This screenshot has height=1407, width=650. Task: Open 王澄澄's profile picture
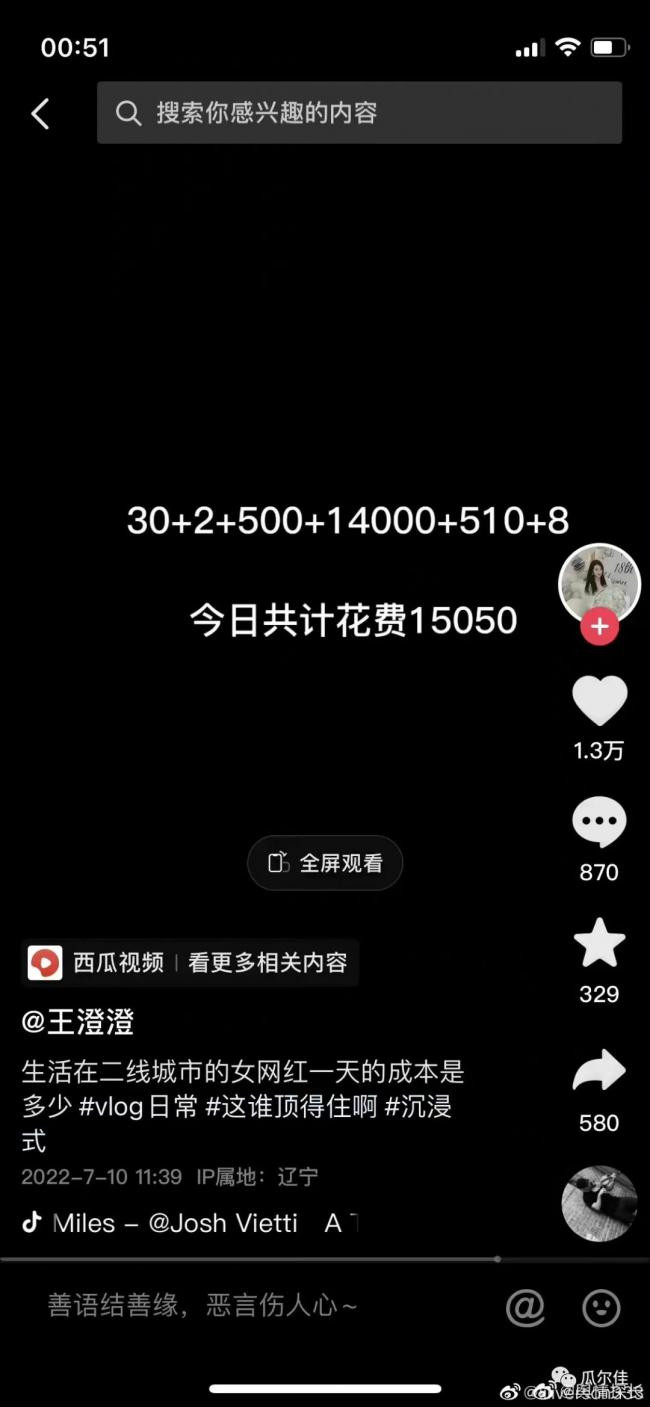tap(598, 583)
